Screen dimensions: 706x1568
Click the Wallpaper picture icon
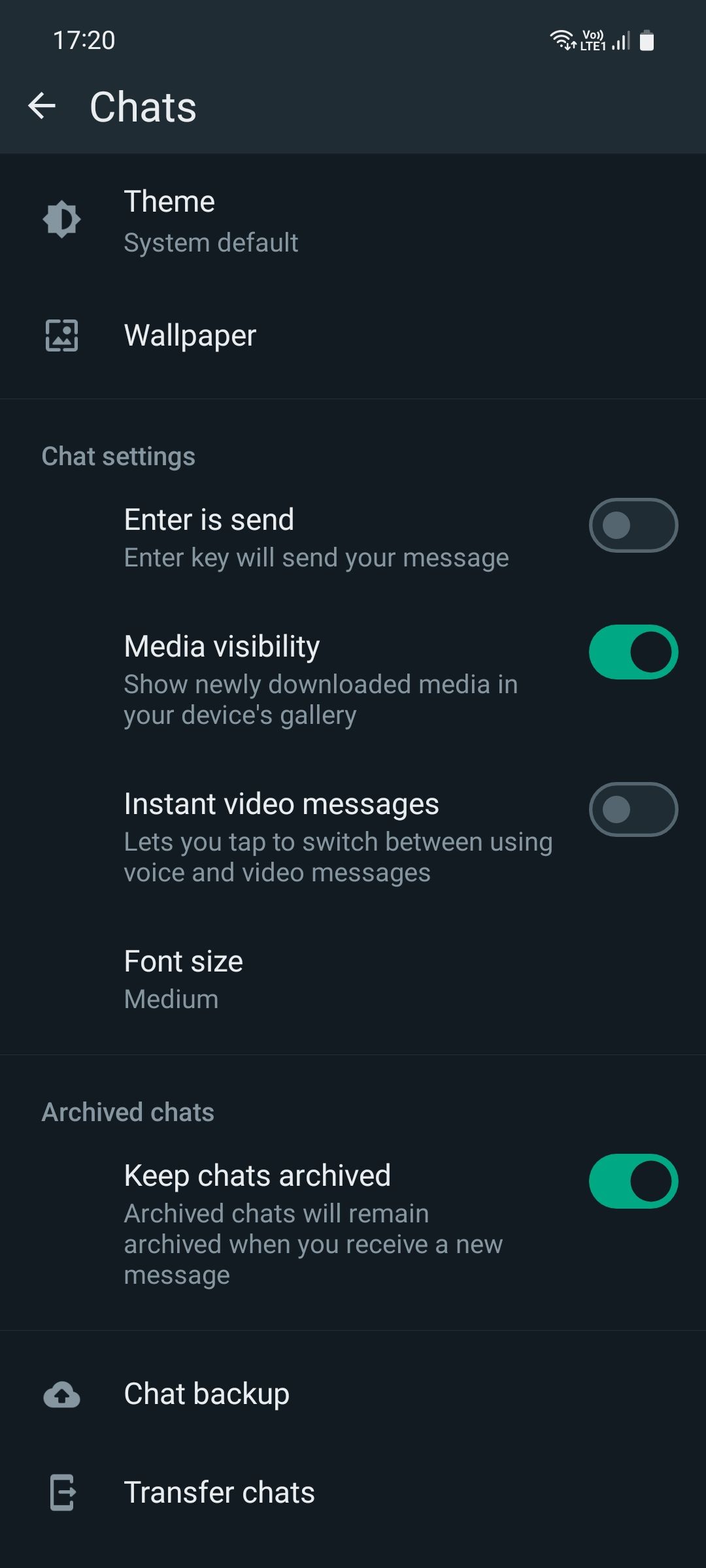[x=62, y=335]
